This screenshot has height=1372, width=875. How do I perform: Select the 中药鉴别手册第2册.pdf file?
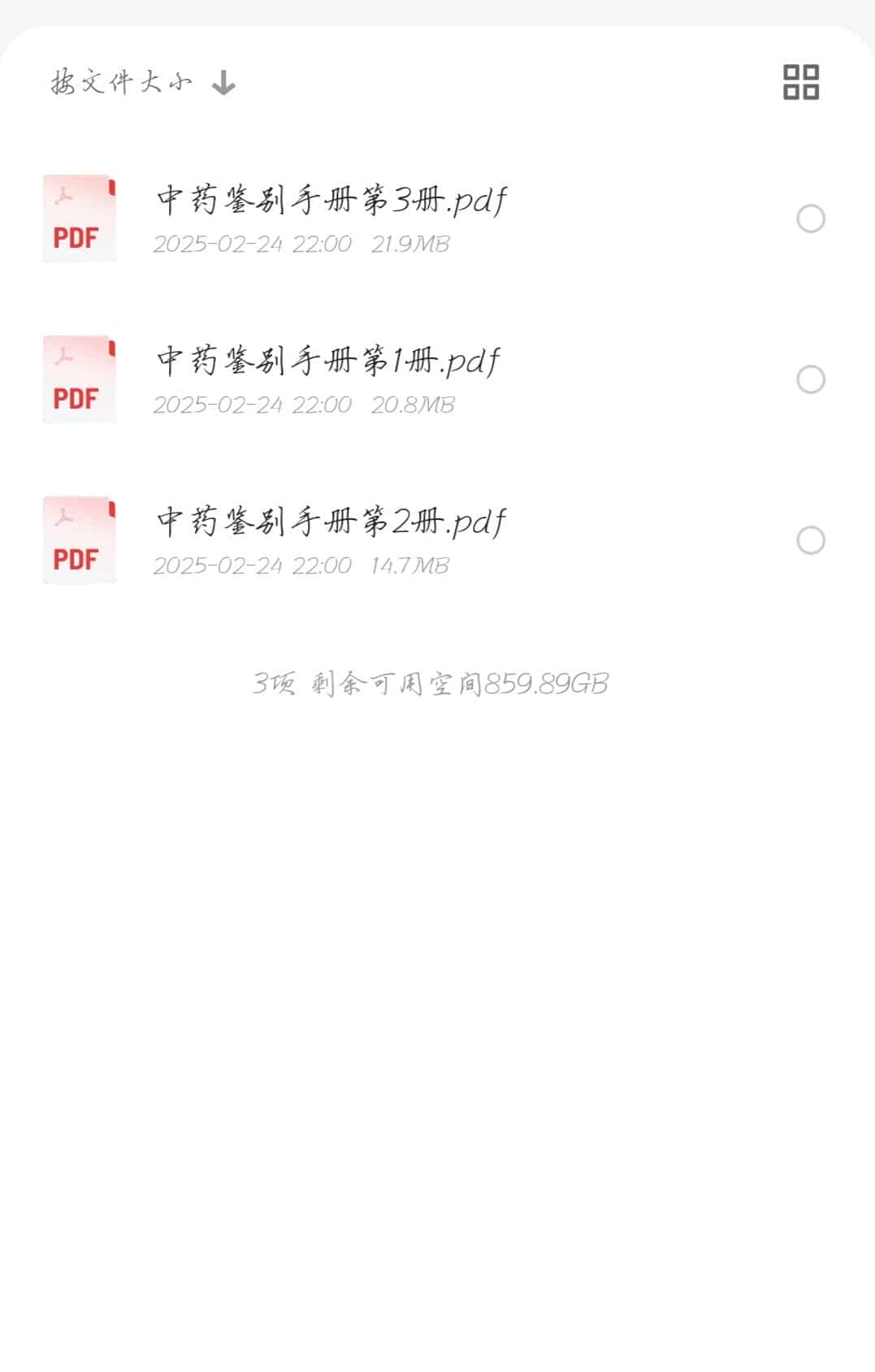[x=810, y=540]
